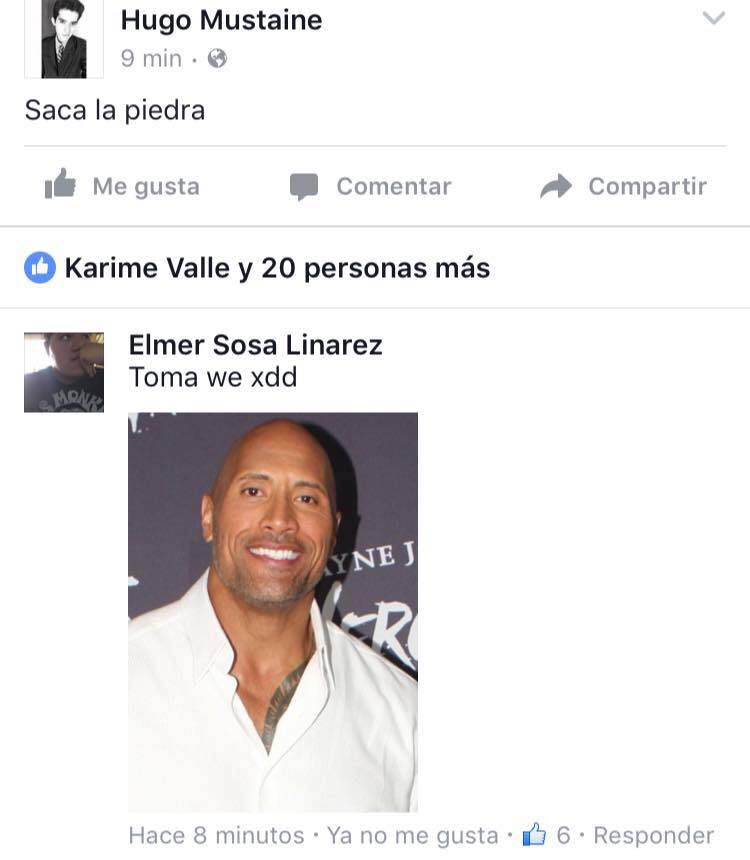Reply to Elmer's comment with Responder
The width and height of the screenshot is (750, 860).
[x=653, y=835]
